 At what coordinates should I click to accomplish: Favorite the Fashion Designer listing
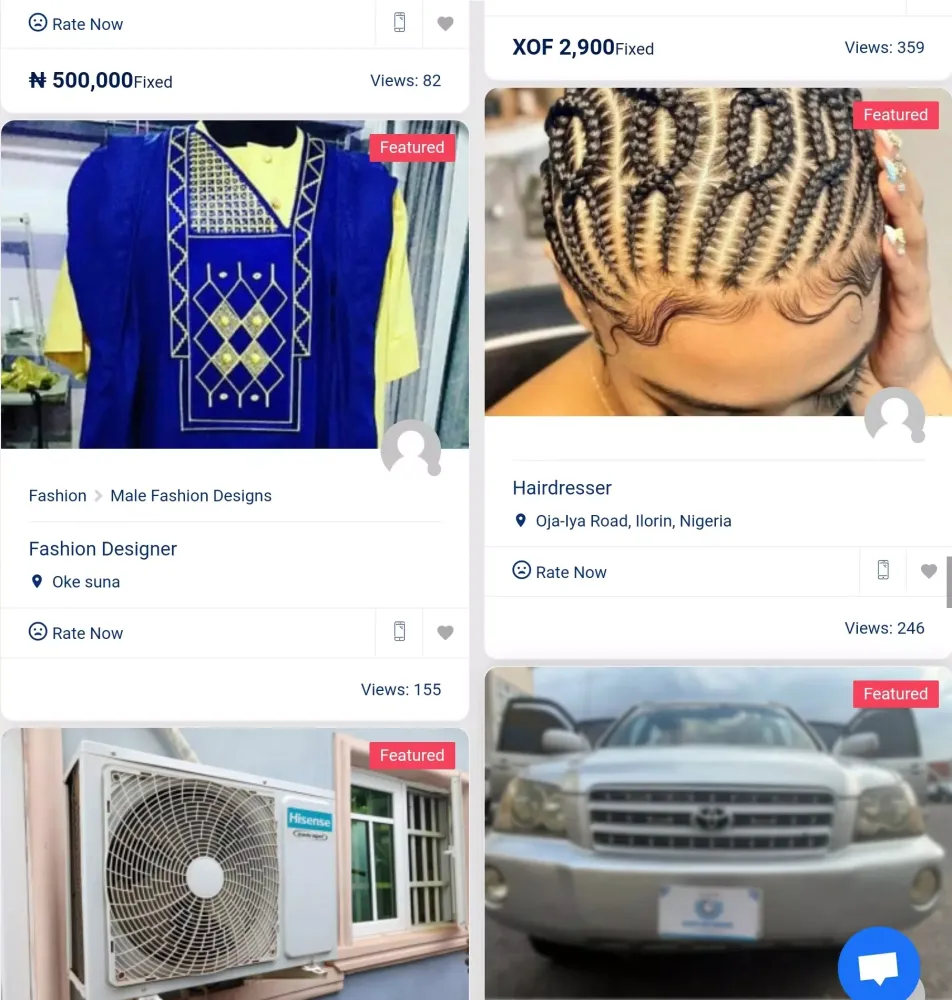coord(445,632)
